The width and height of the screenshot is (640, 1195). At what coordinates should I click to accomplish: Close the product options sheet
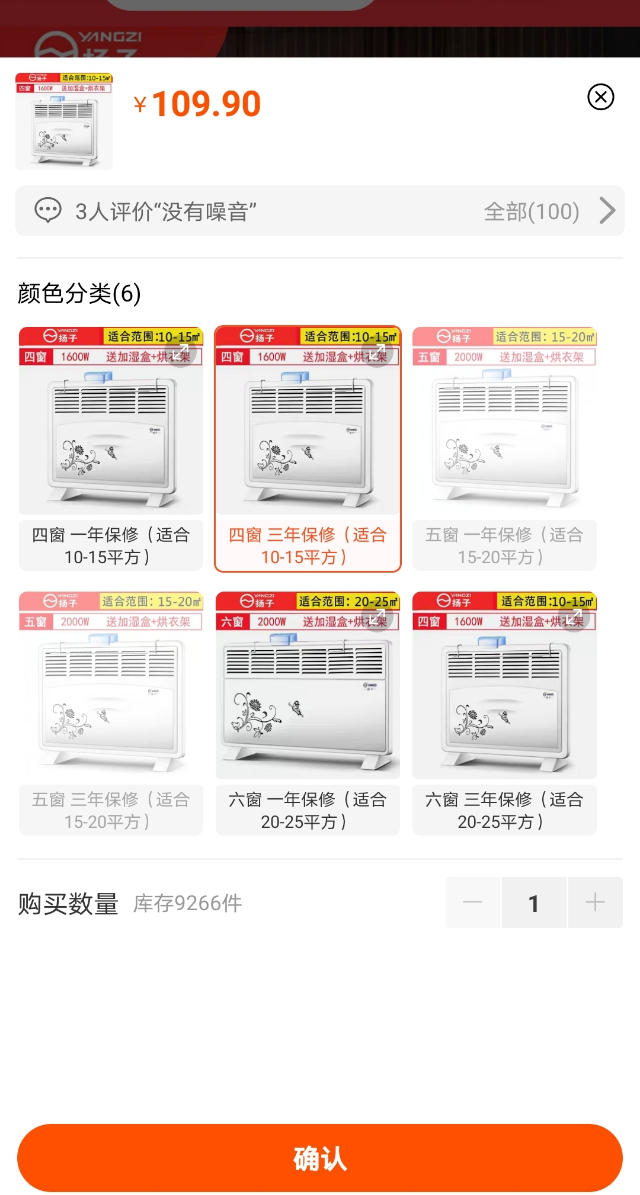coord(600,97)
